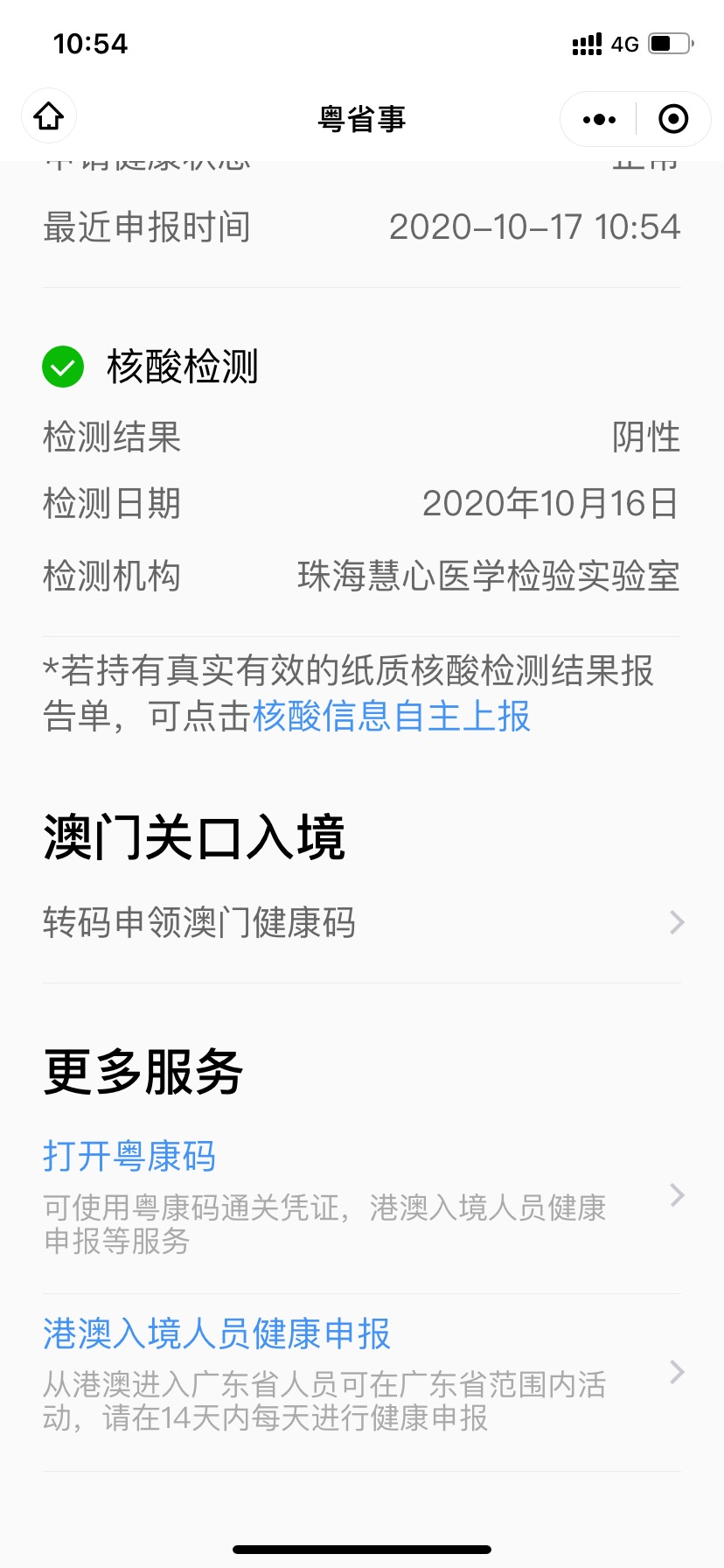The width and height of the screenshot is (724, 1568).
Task: Open 打开粤康码 service
Action: 362,1196
